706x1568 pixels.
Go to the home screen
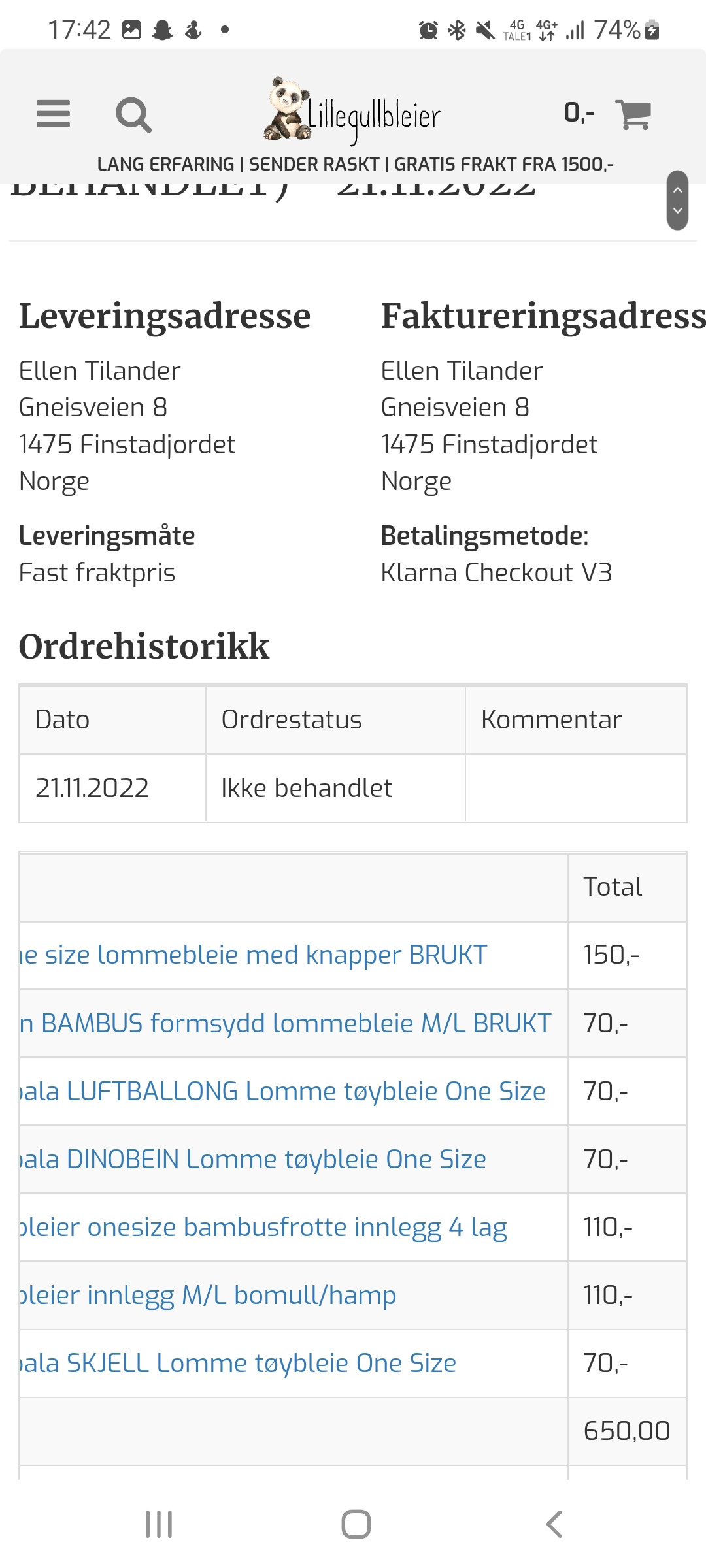pyautogui.click(x=356, y=1524)
